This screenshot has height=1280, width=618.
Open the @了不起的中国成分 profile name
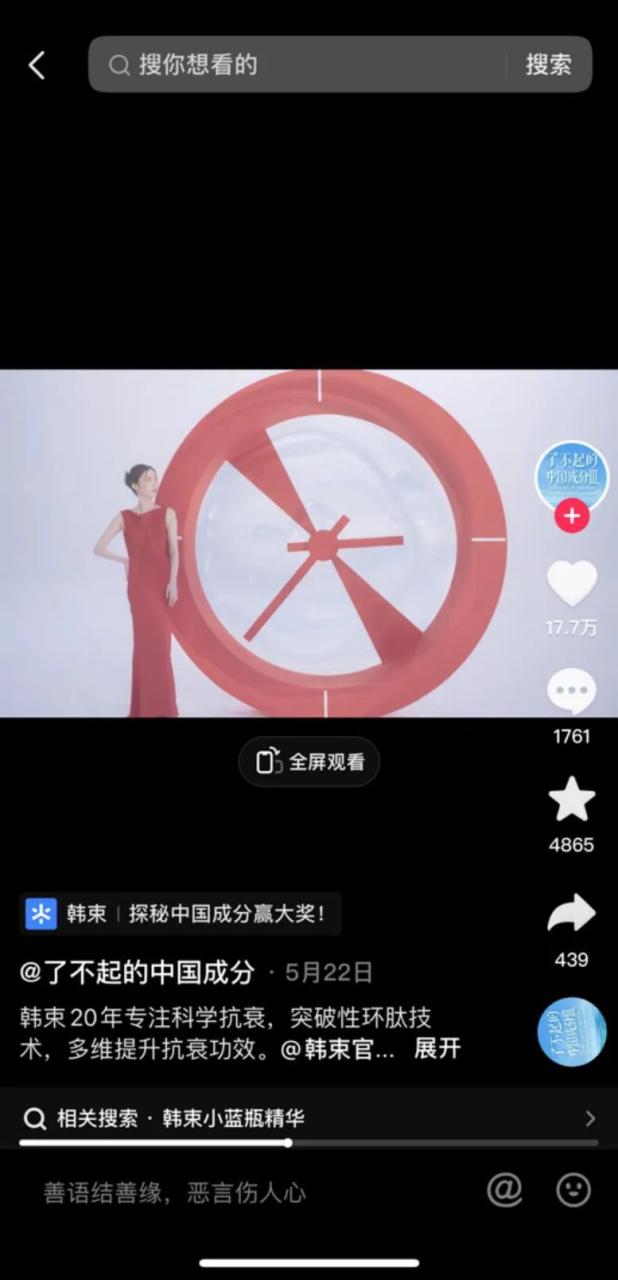[137, 972]
